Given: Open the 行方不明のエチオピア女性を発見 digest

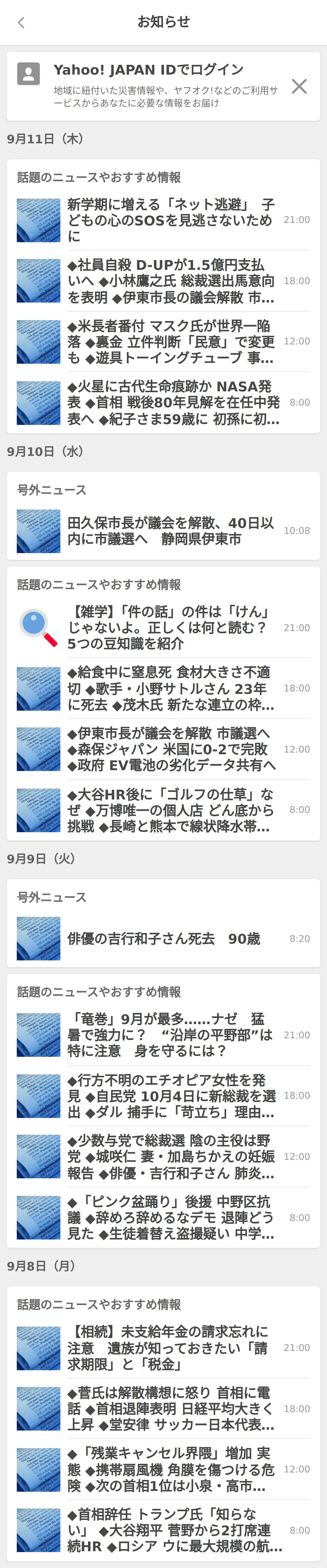Looking at the screenshot, I should (x=170, y=1096).
